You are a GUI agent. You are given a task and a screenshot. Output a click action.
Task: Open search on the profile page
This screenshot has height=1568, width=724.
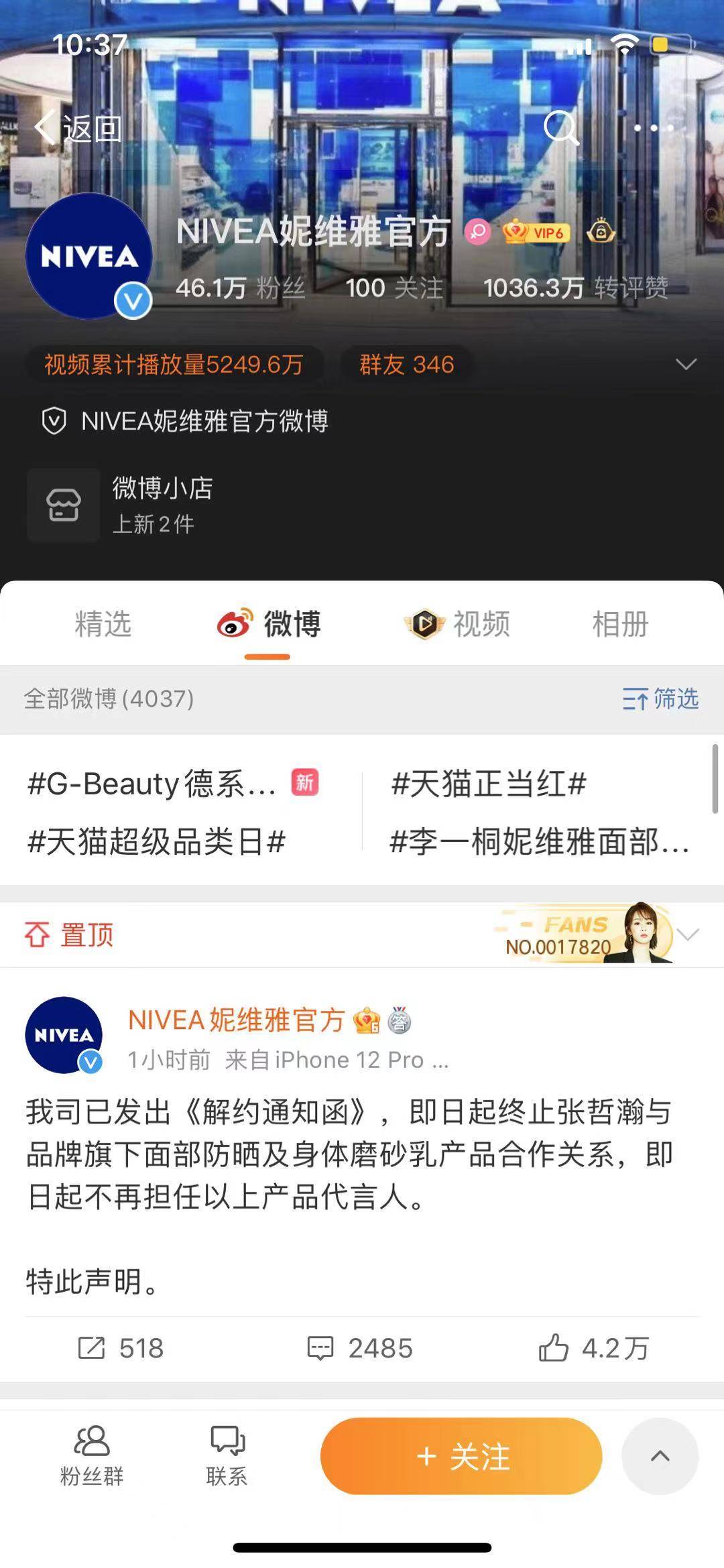tap(560, 127)
